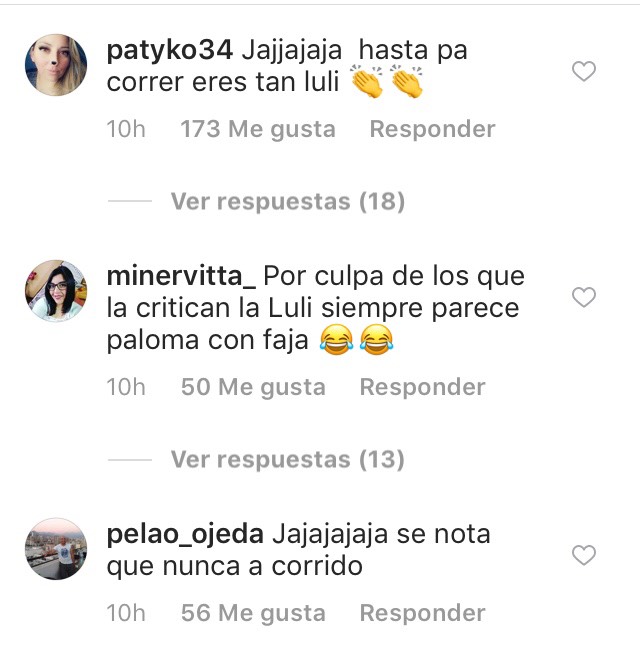View the 173 likes on patyko34's comment

point(257,130)
